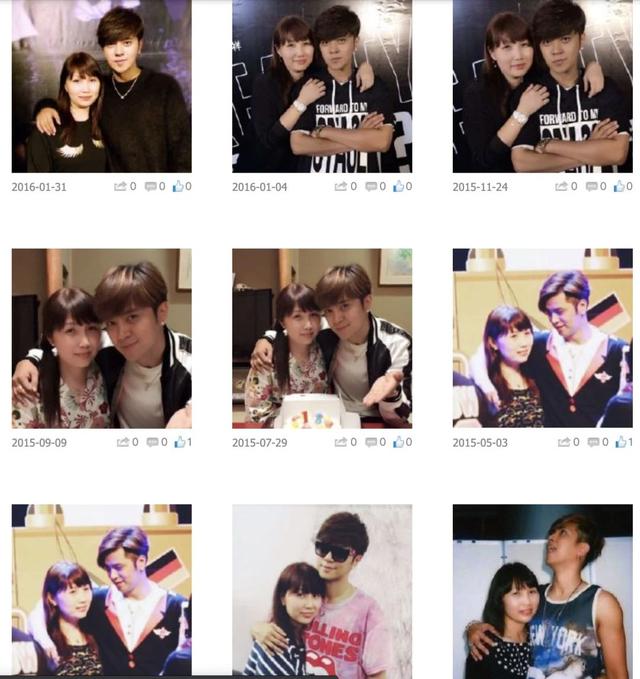Like the 2015-09-09 photo
Screen dimensions: 640x679
pos(177,442)
